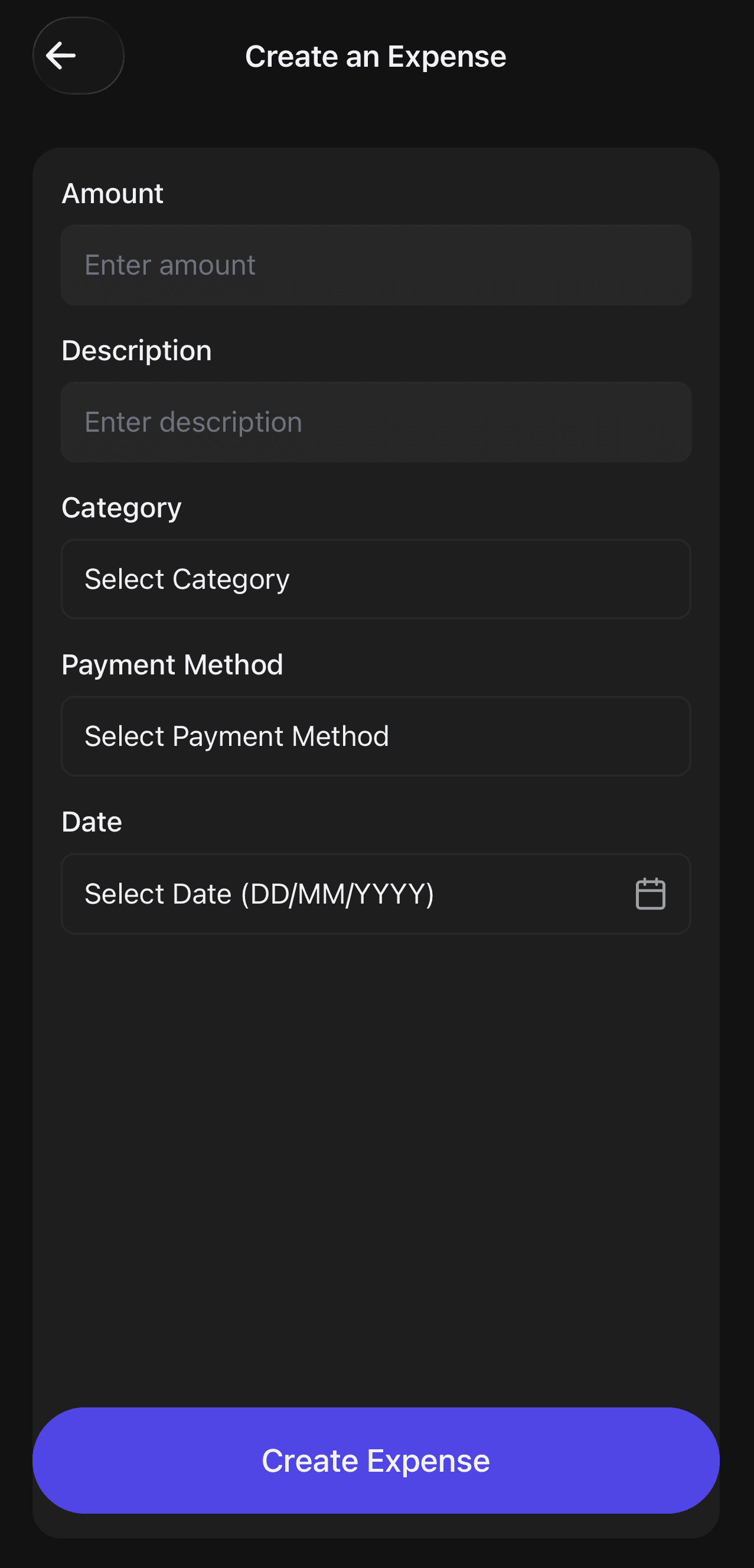Viewport: 754px width, 1568px height.
Task: Click the Category field label
Action: tap(120, 507)
